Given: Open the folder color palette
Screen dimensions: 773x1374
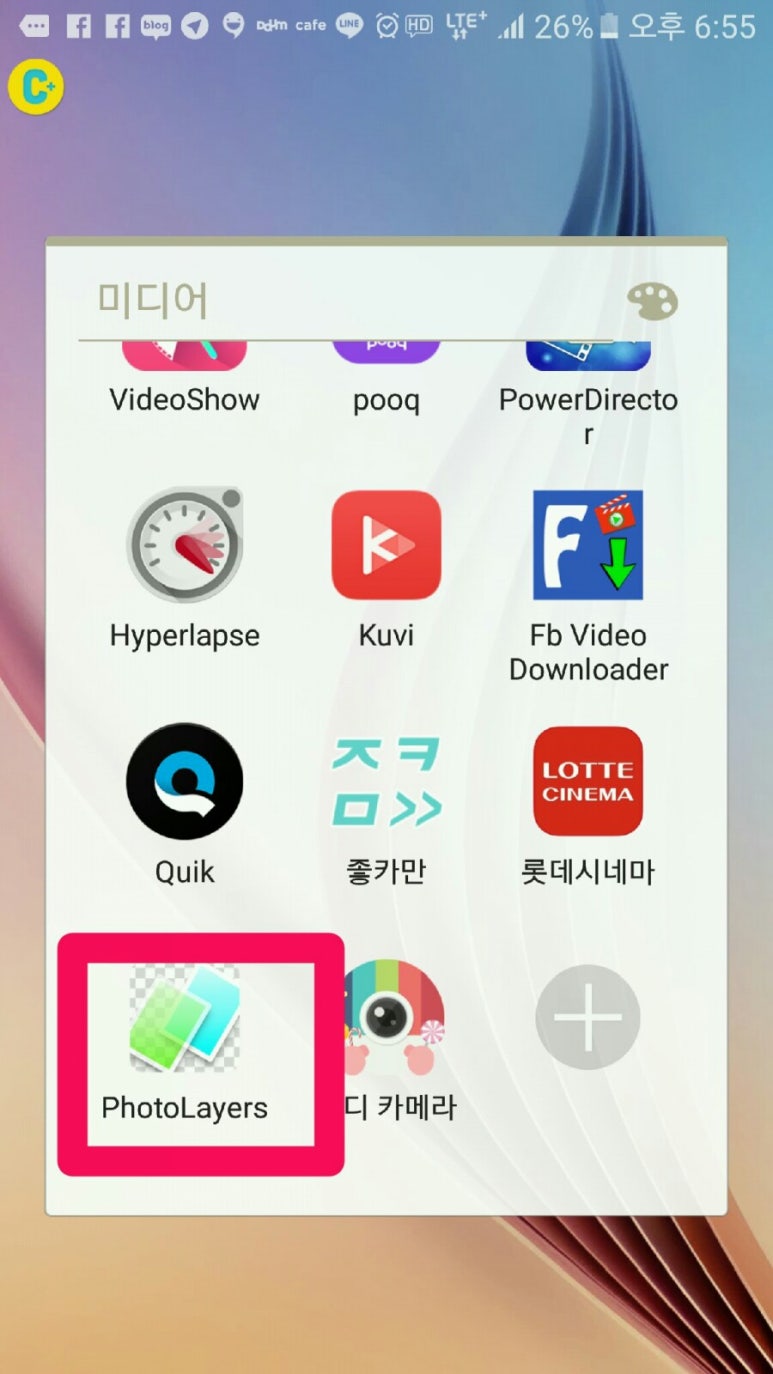Looking at the screenshot, I should click(652, 301).
